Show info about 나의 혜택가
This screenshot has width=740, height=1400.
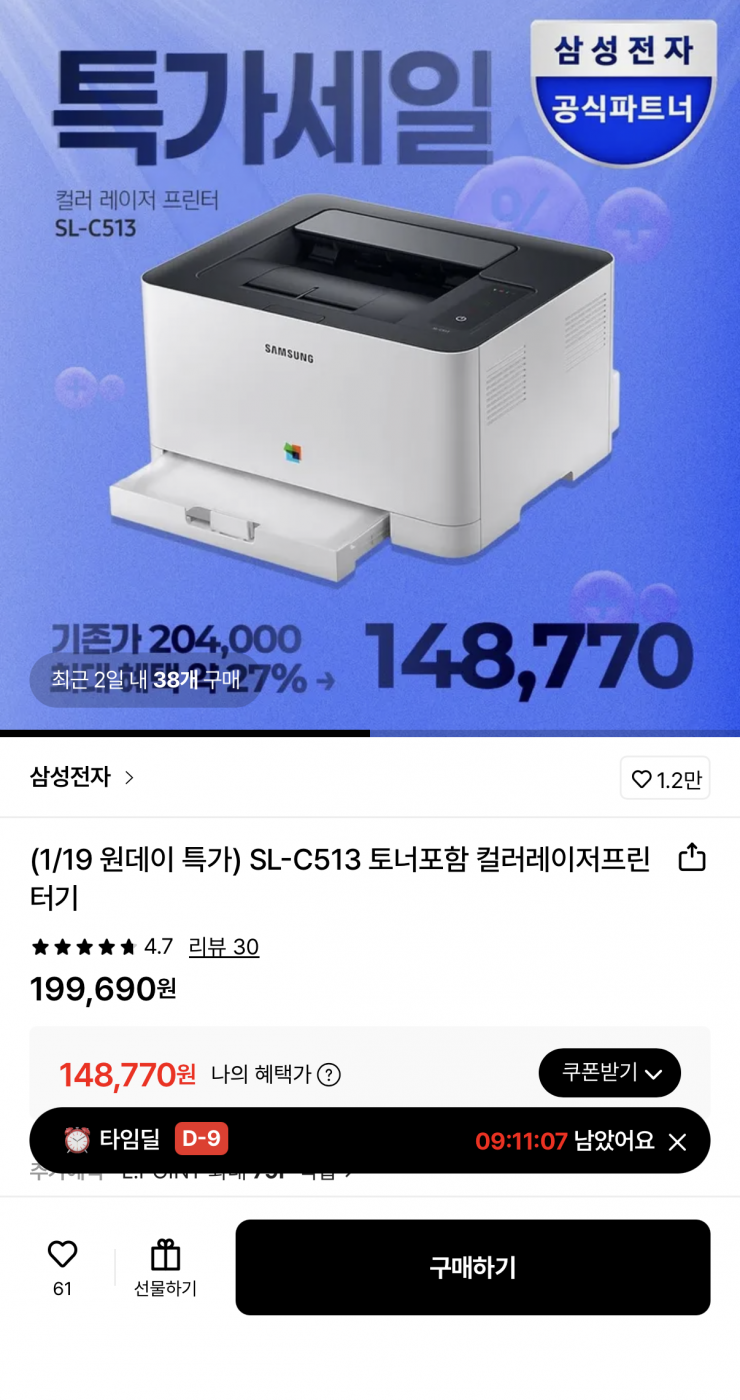(329, 1075)
